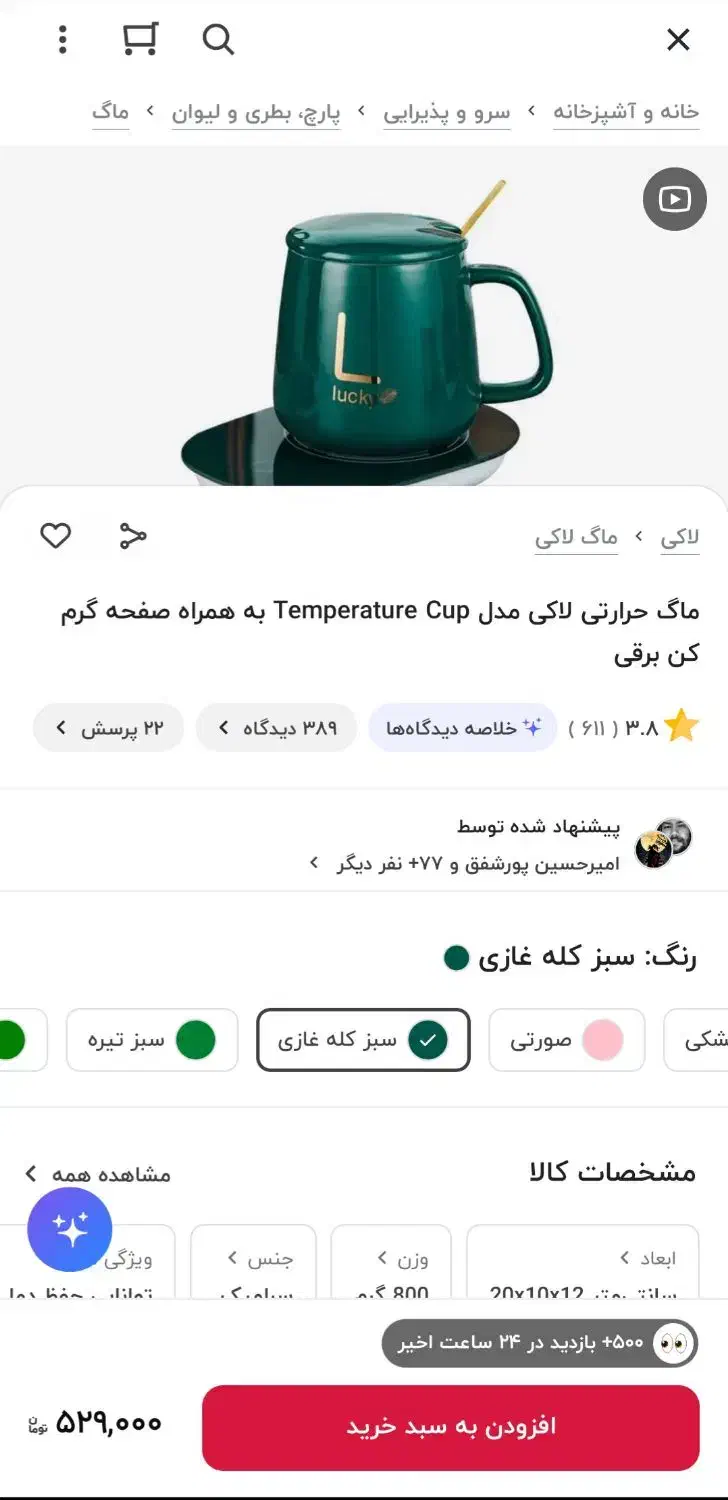
Task: Expand the ۳۸۹ دیدگاه section
Action: 276,727
